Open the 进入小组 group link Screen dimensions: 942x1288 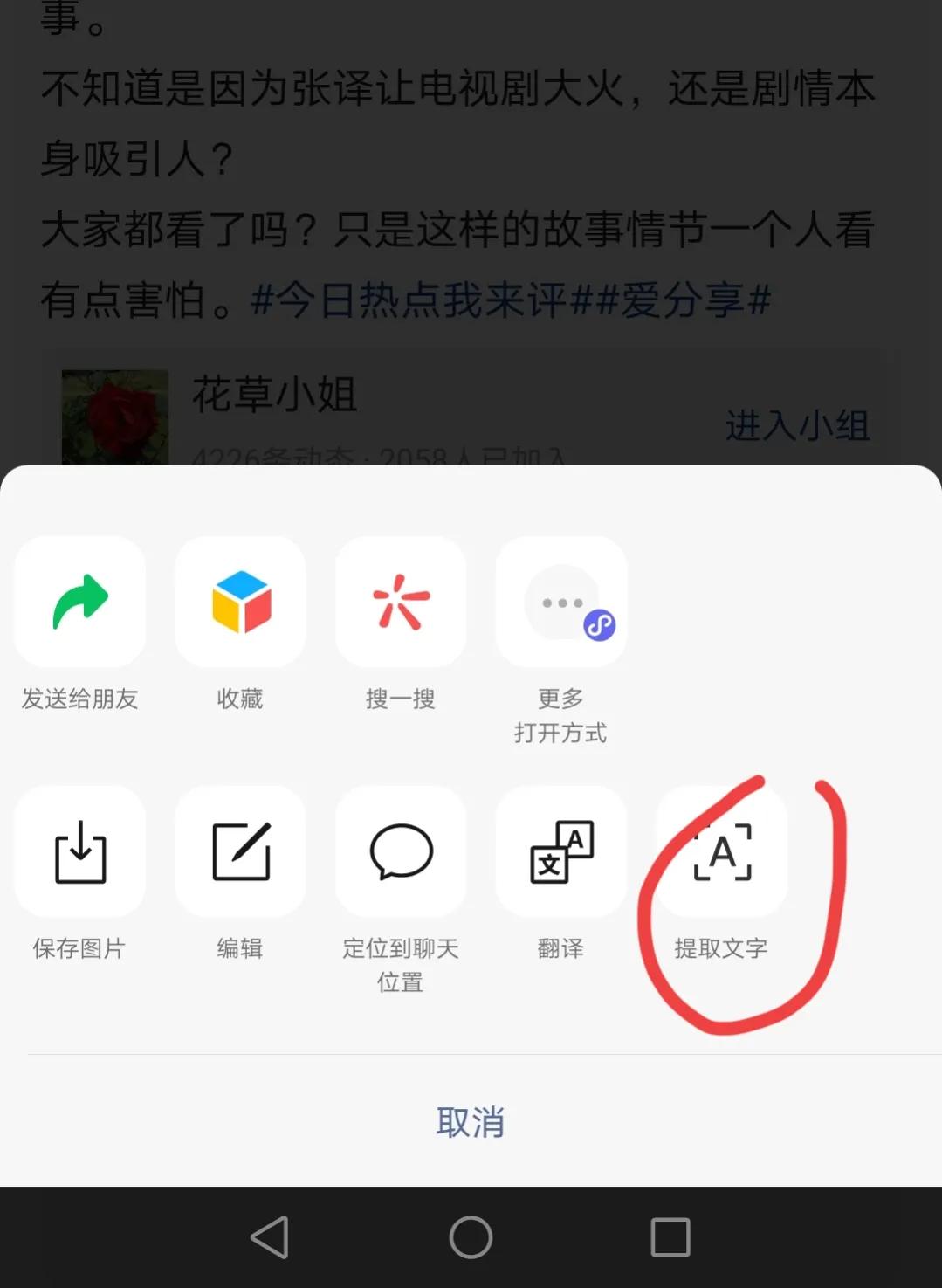point(795,424)
